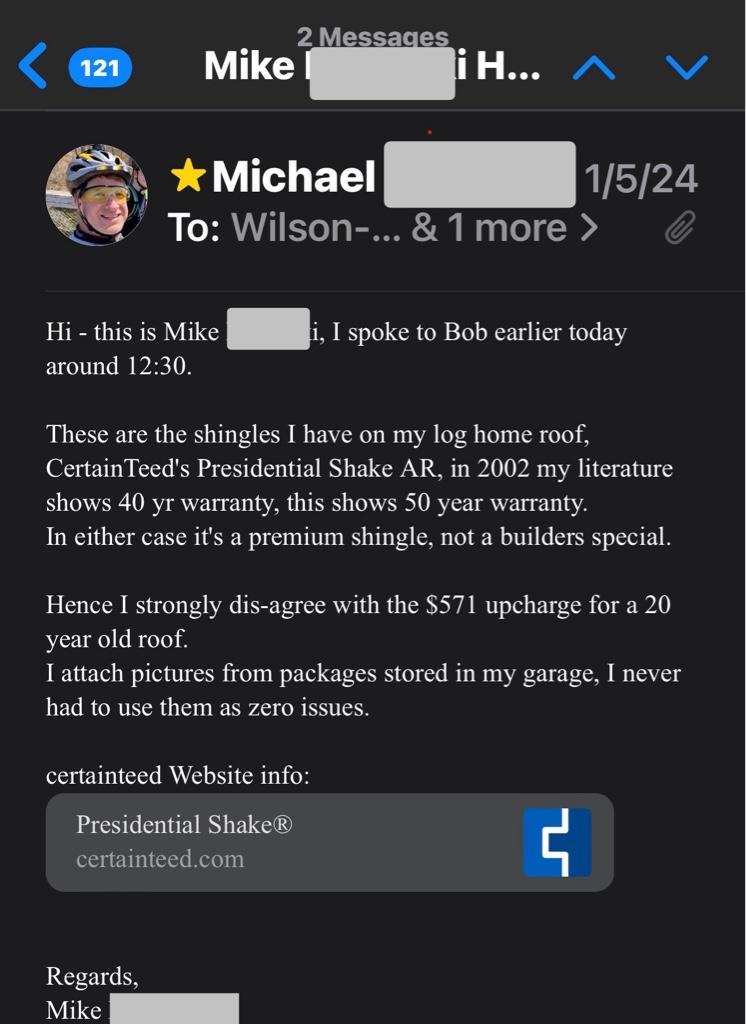Expand the recipients list 'Wilson-... & 1 more'

pyautogui.click(x=415, y=229)
